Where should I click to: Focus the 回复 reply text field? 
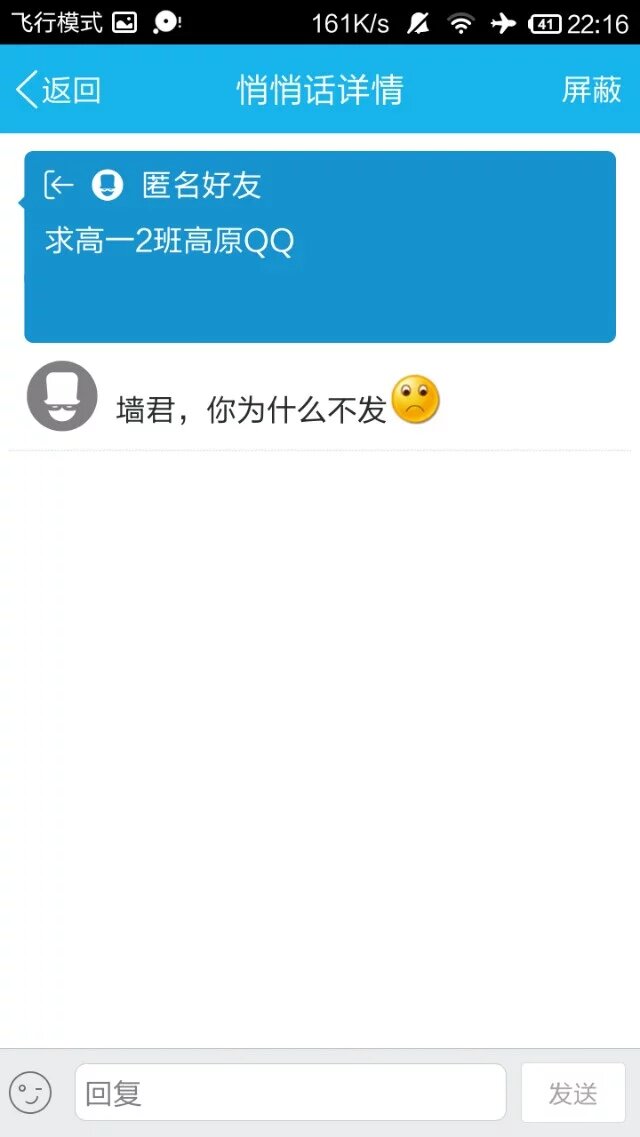(290, 1092)
